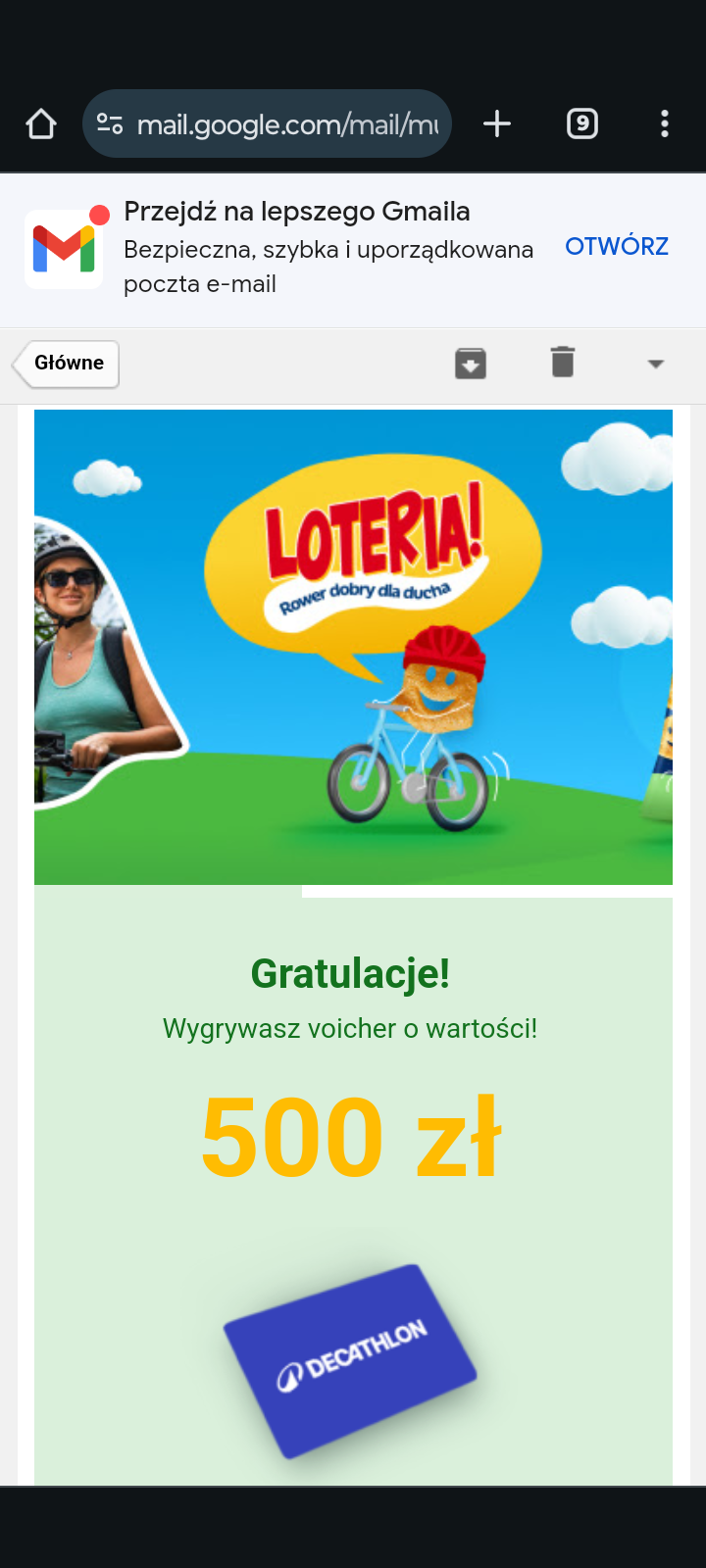Screen dimensions: 706x1568
Task: Tap OTWÓRZ to open Gmail app
Action: (617, 246)
